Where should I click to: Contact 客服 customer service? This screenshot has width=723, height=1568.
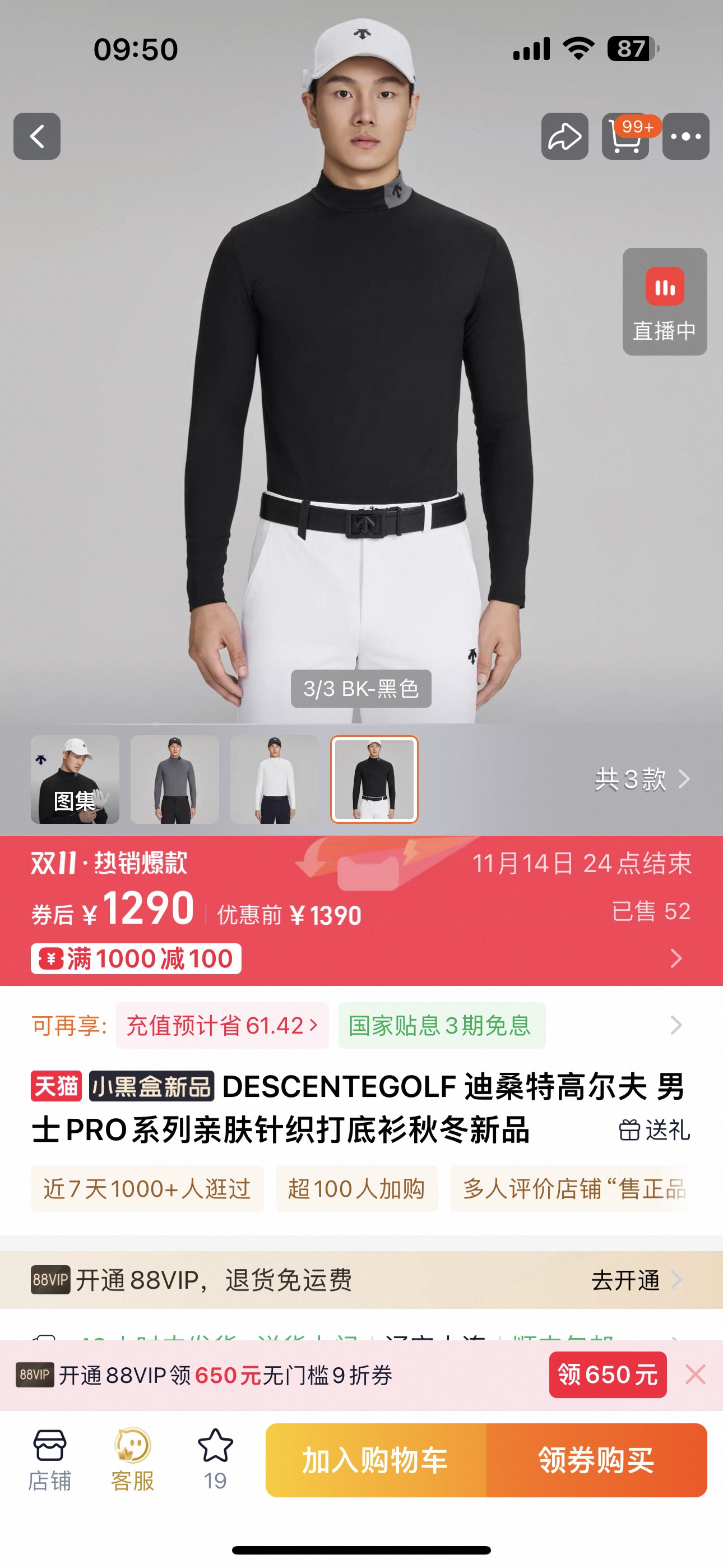[x=132, y=1460]
